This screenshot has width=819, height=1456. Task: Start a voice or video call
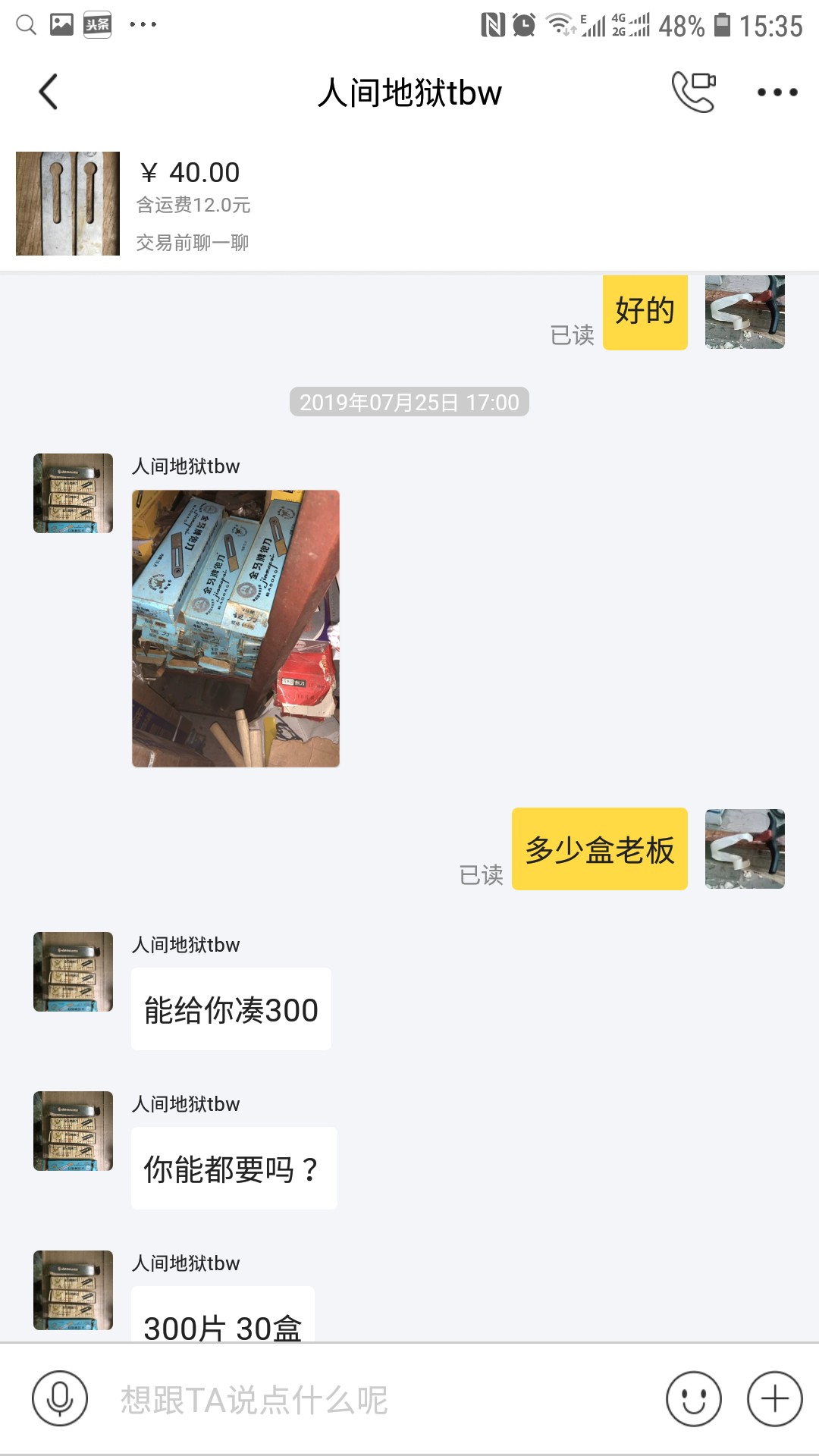(x=693, y=92)
